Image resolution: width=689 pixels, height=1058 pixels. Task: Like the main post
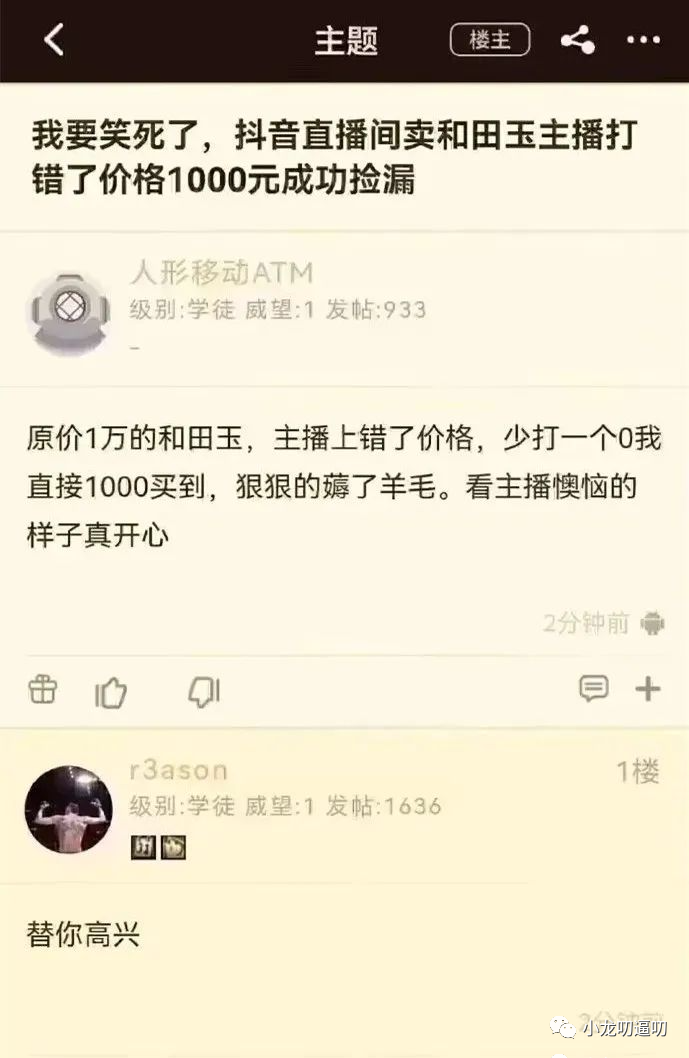pos(111,691)
